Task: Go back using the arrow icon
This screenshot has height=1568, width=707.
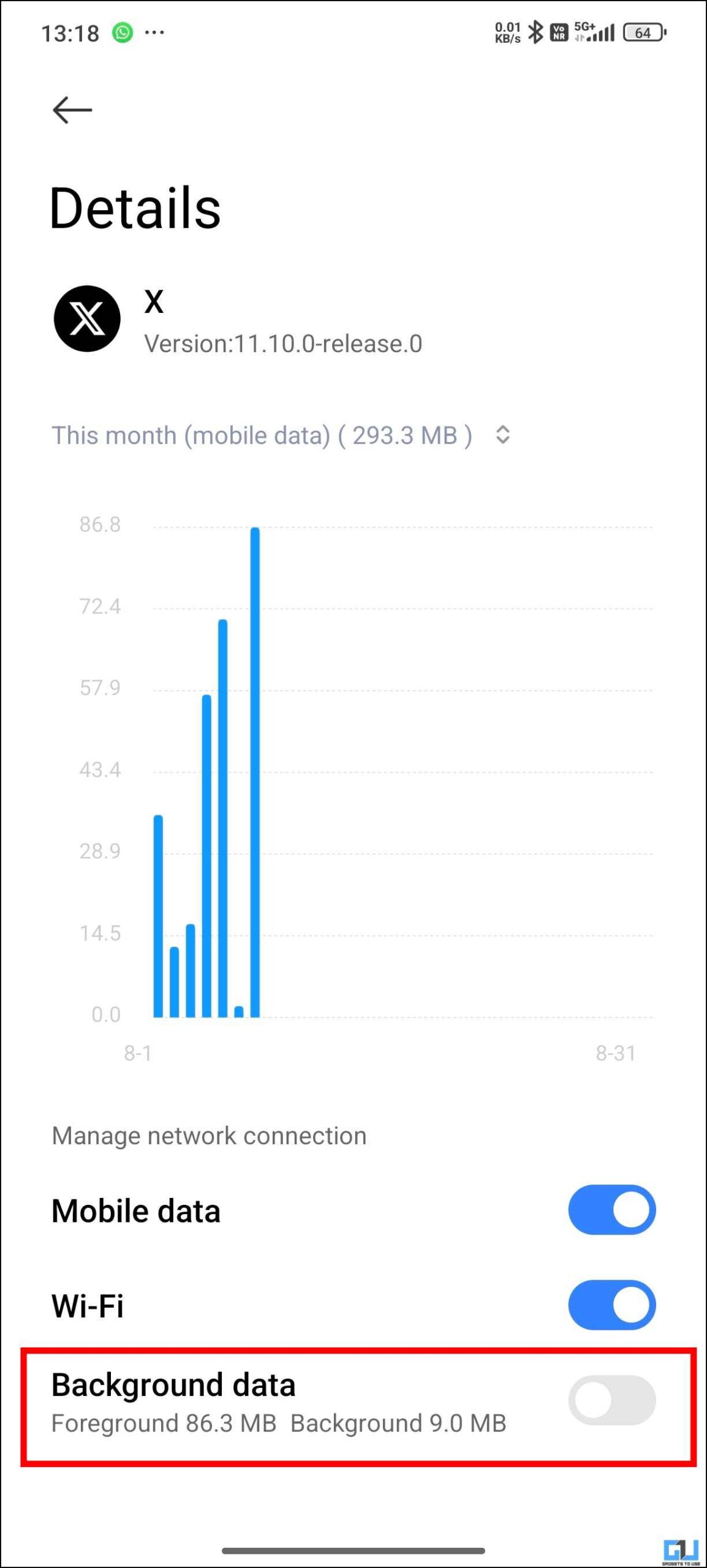Action: coord(72,110)
